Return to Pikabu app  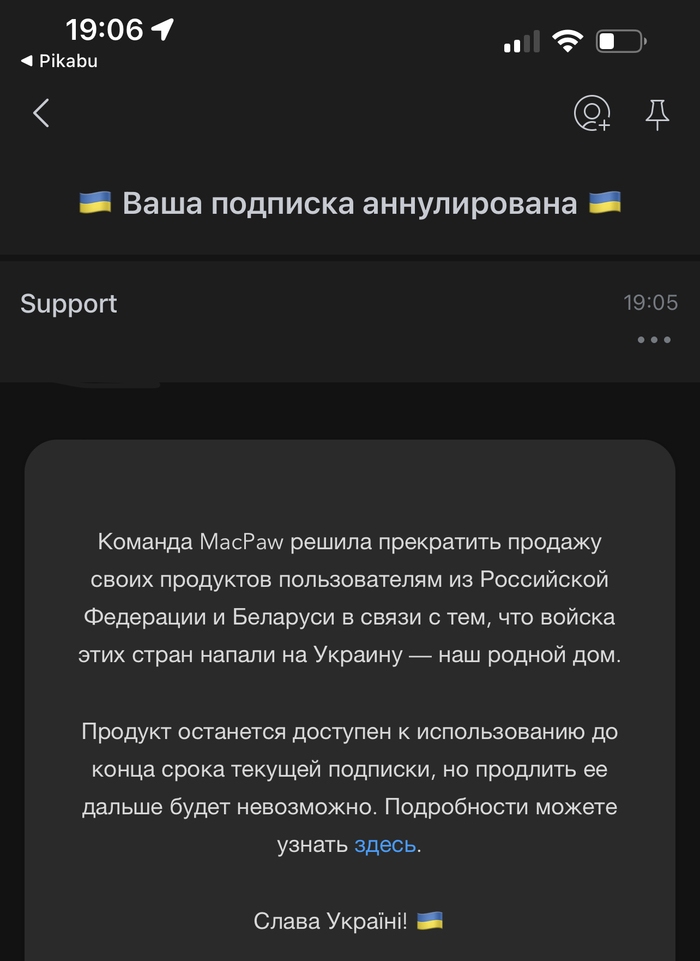coord(60,61)
